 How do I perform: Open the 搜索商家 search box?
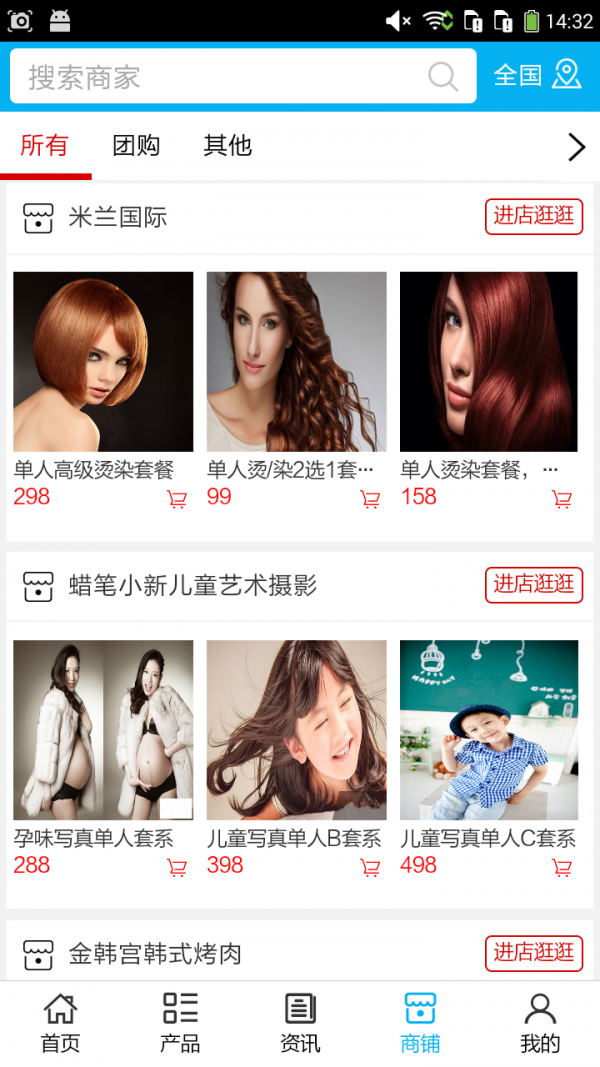tap(220, 77)
